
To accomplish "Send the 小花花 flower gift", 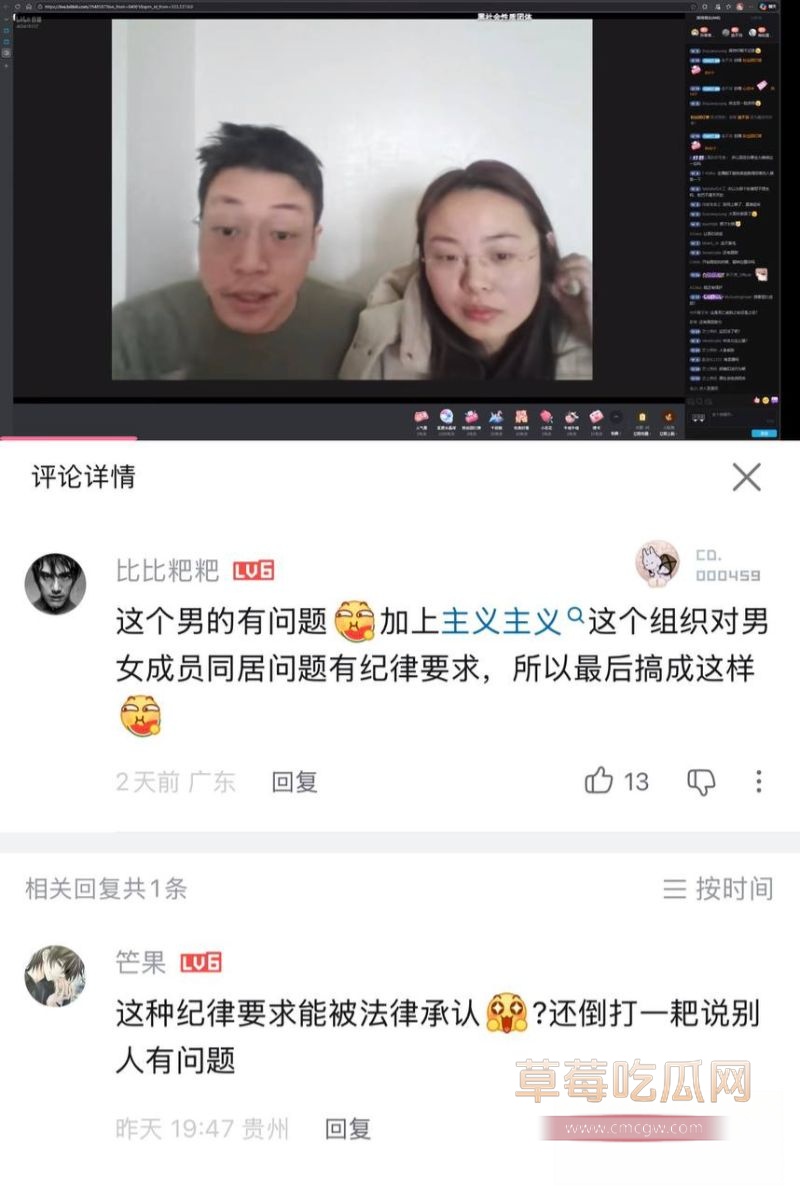I will pyautogui.click(x=547, y=414).
